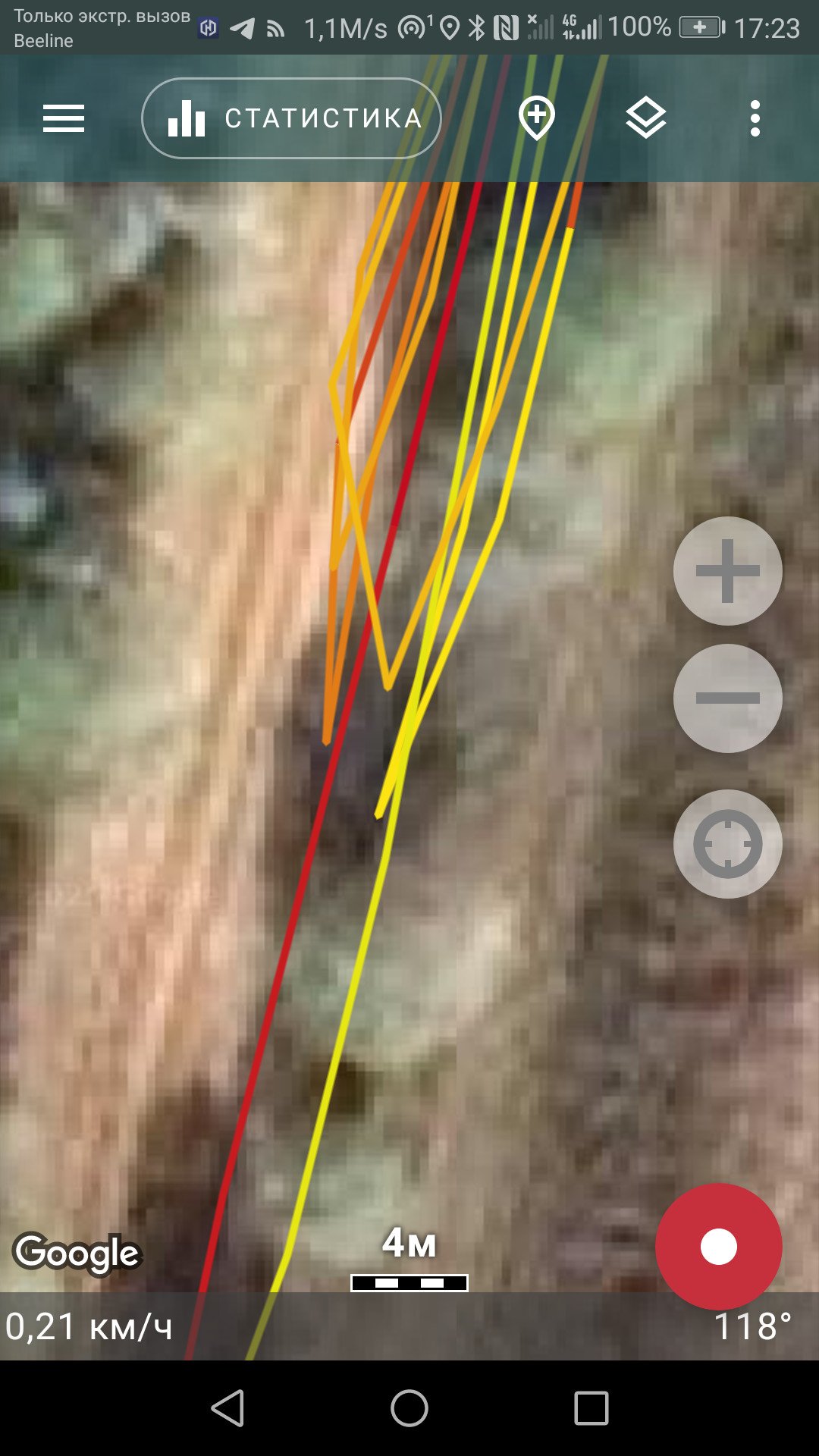The image size is (819, 1456).
Task: Open the map layers selector
Action: click(646, 119)
